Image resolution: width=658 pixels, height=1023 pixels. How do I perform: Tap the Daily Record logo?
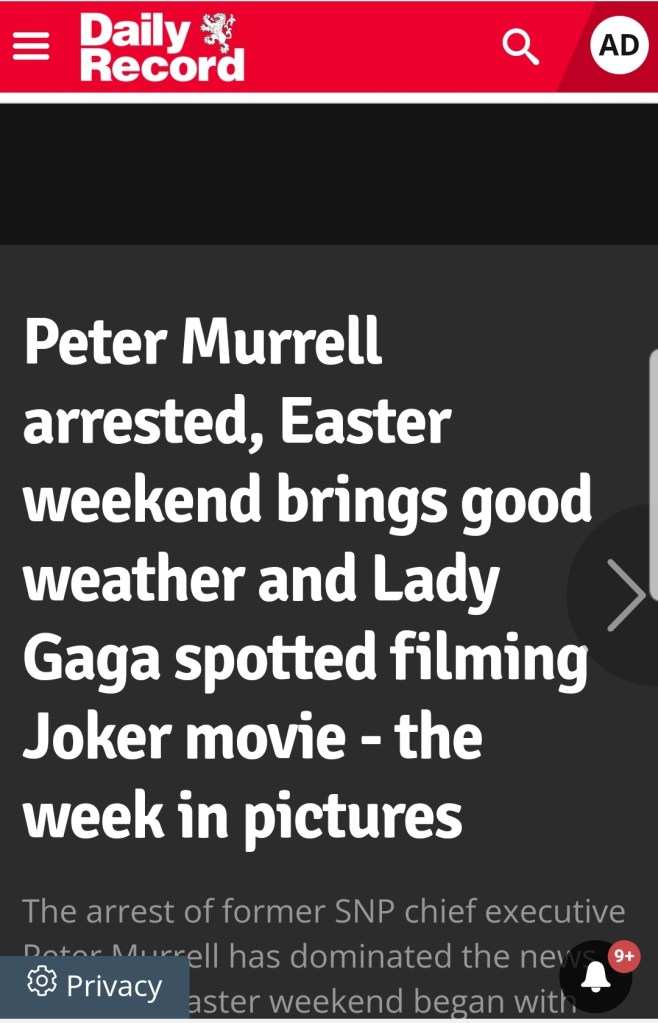163,47
